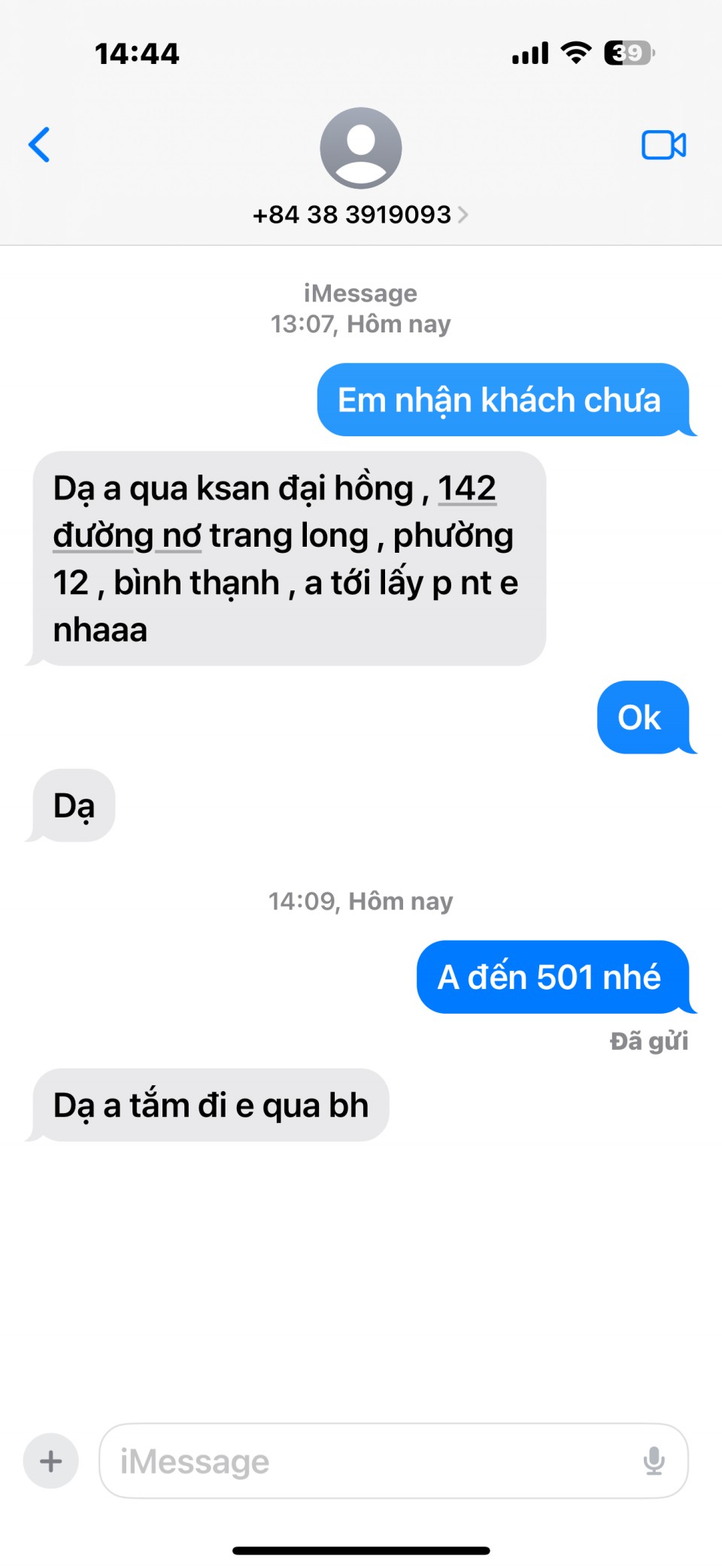Open the plus attachments menu
Viewport: 722px width, 1568px height.
(51, 1461)
